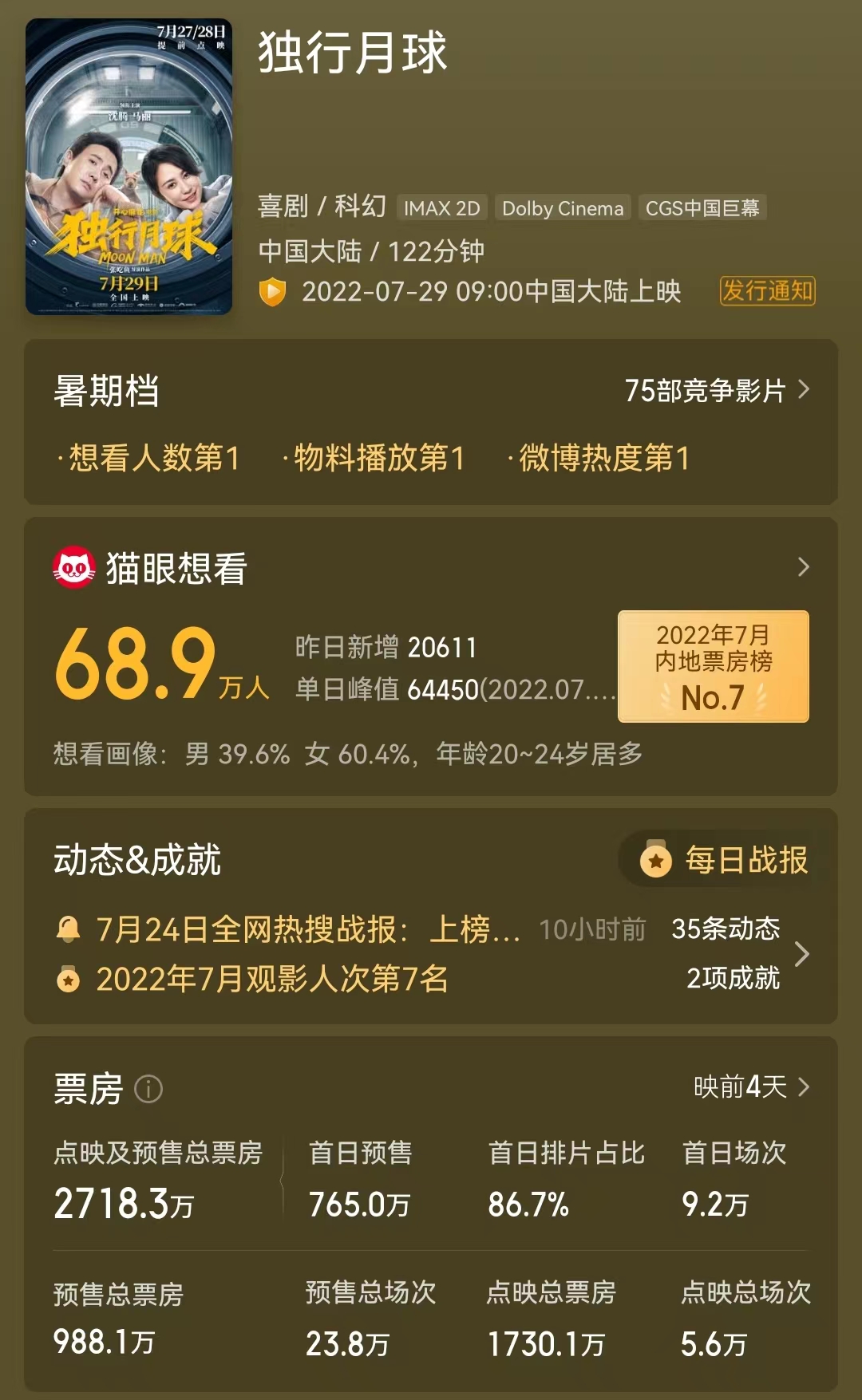Click the trophy icon beside 观影人次第7名
This screenshot has height=1400, width=862.
(x=70, y=980)
